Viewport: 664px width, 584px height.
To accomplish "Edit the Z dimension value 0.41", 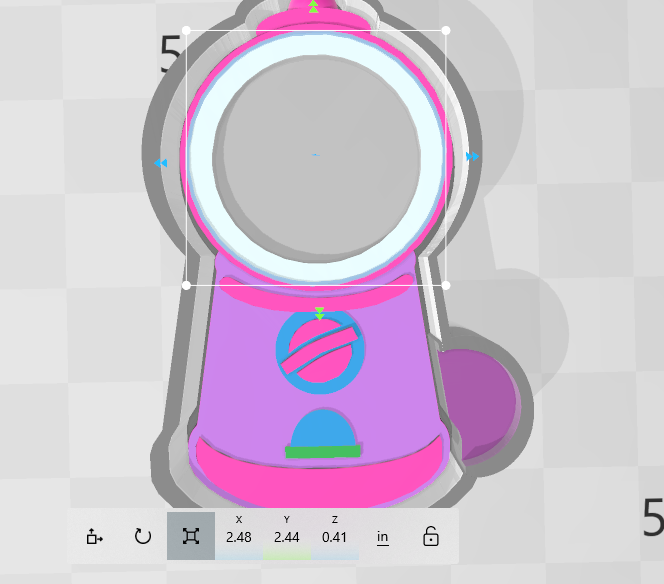I will (x=334, y=537).
